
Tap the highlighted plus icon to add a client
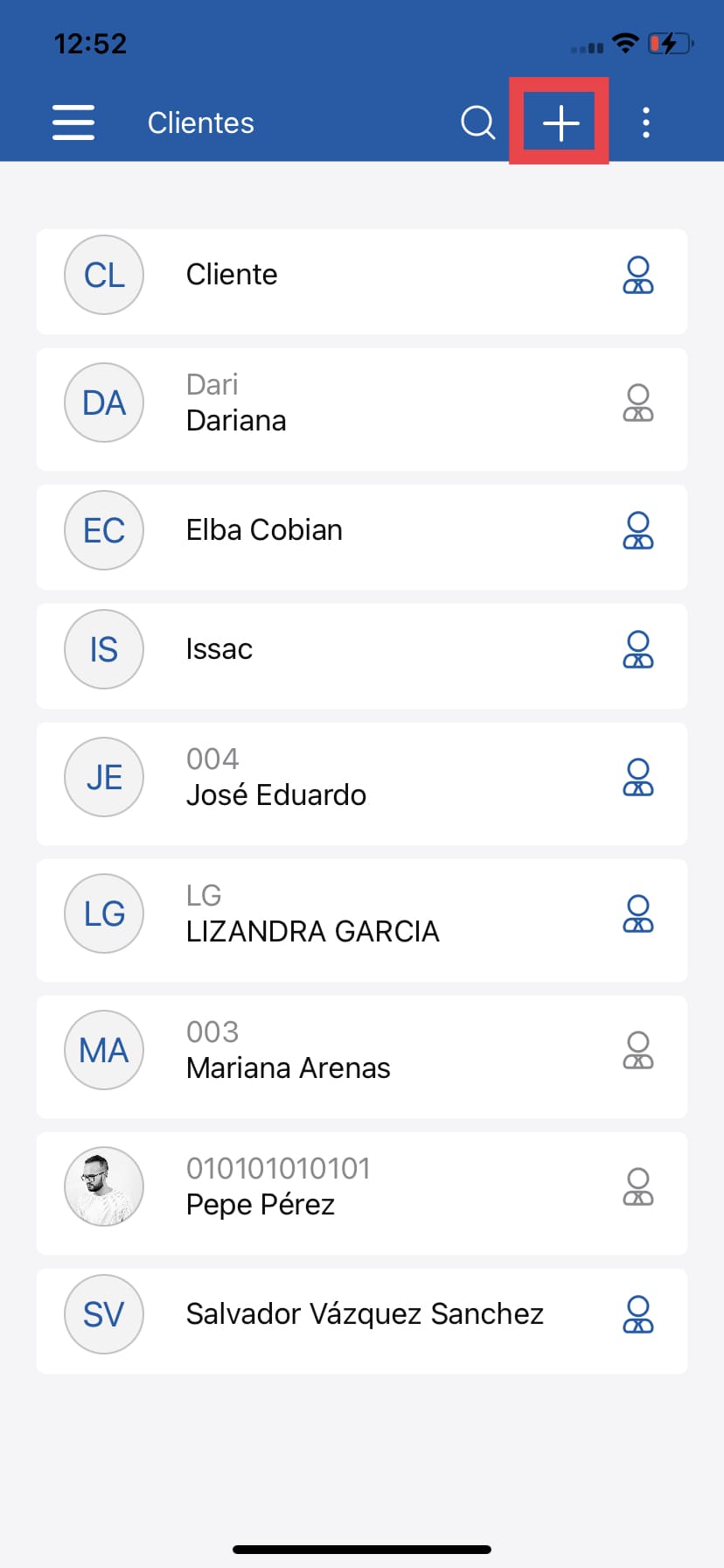(x=559, y=122)
